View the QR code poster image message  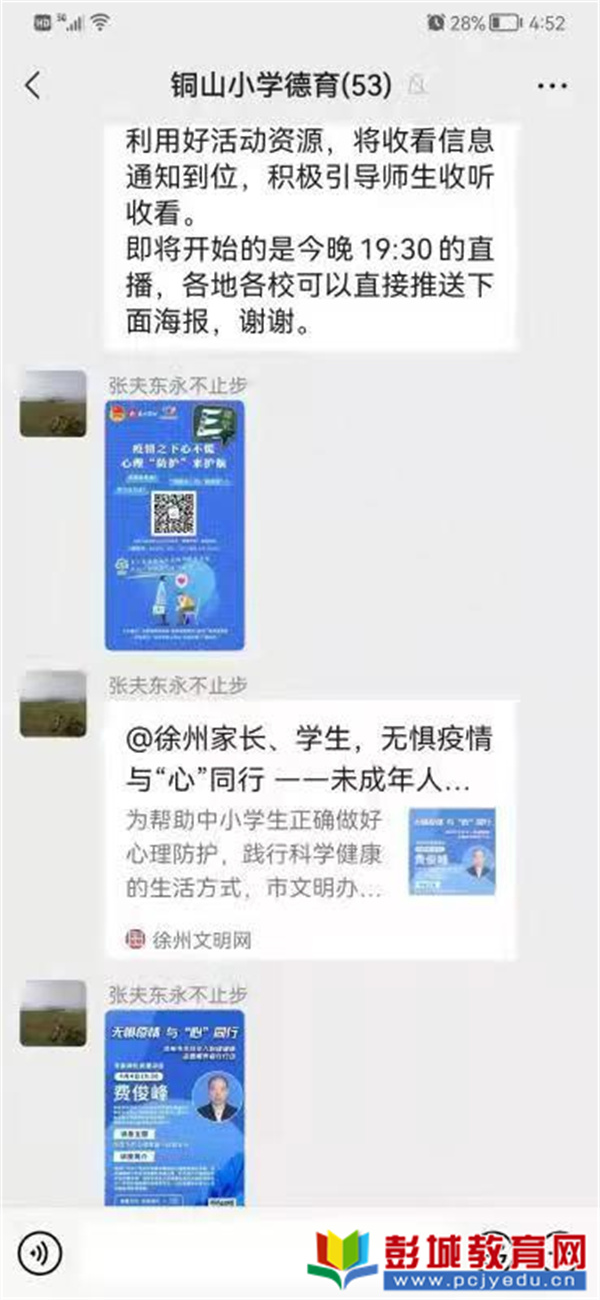pyautogui.click(x=174, y=525)
